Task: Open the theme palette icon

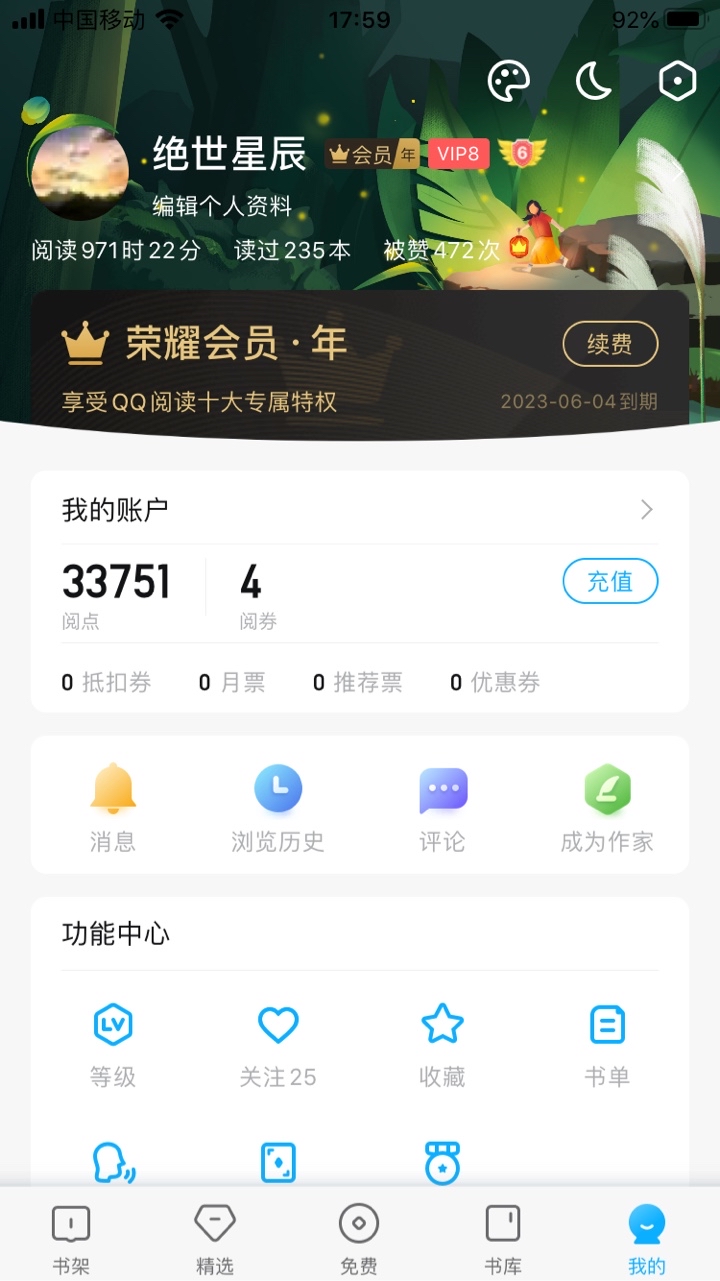Action: pos(508,81)
